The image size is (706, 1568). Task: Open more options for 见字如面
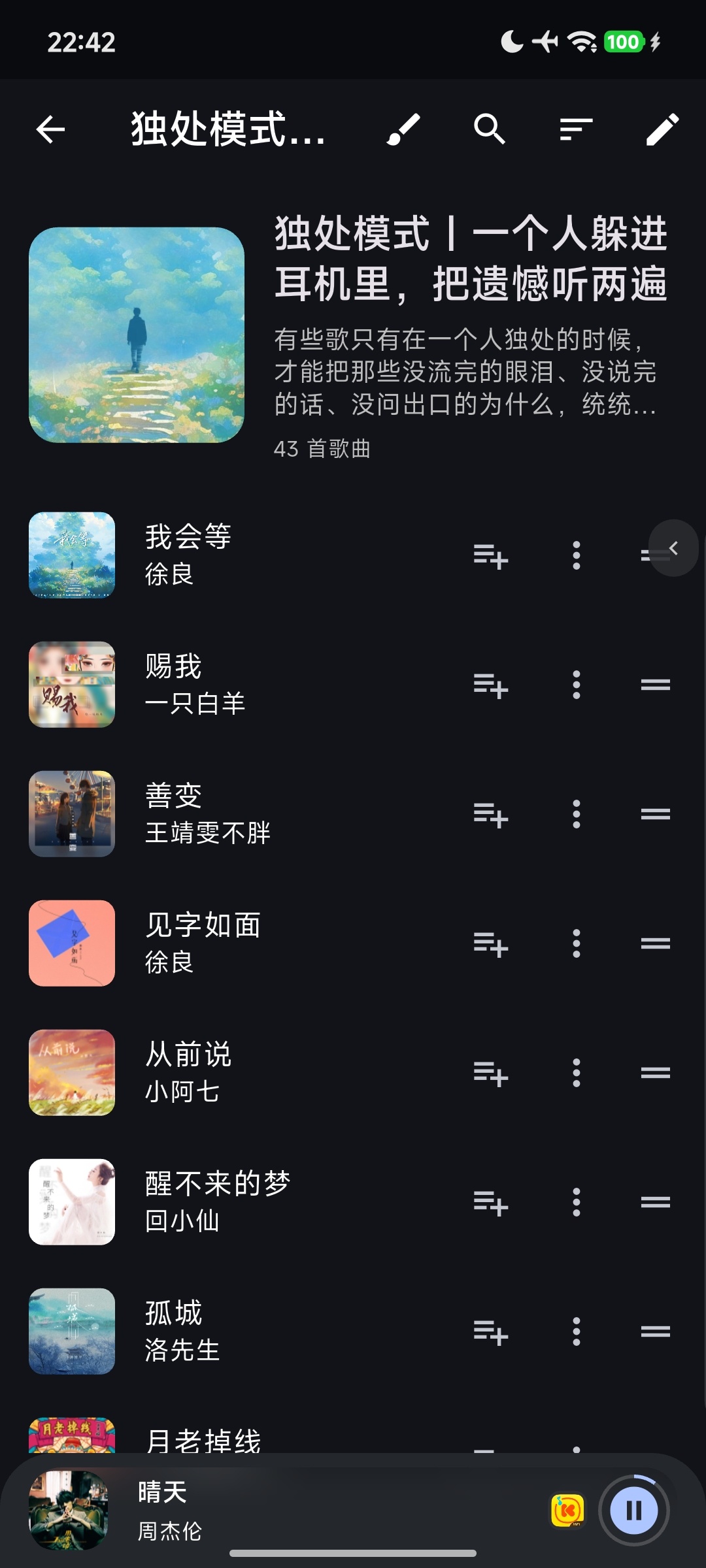[x=576, y=943]
